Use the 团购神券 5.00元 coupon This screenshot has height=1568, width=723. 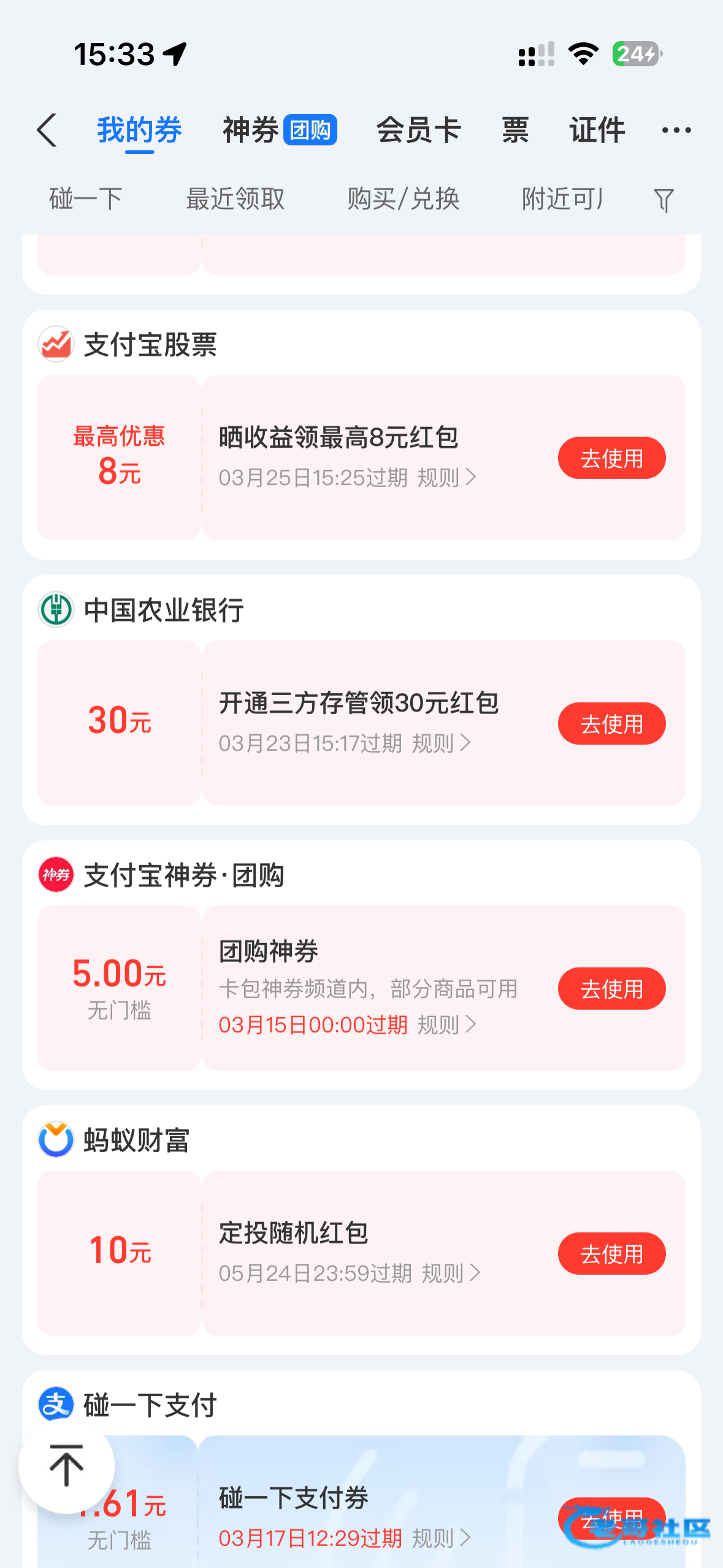point(611,989)
